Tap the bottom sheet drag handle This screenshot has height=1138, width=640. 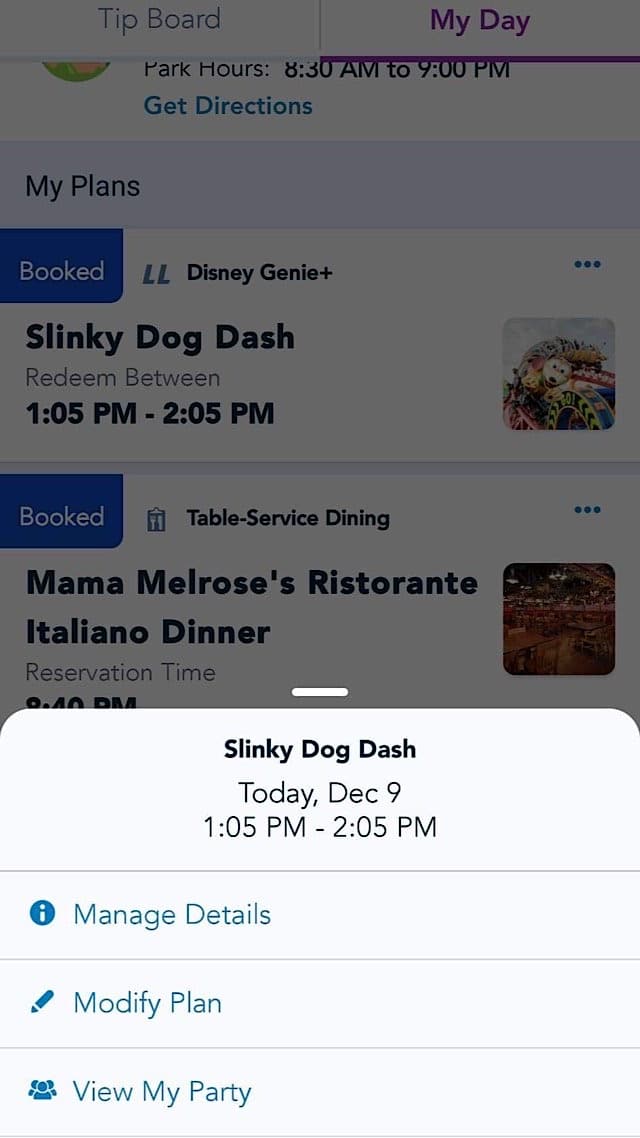[x=320, y=692]
